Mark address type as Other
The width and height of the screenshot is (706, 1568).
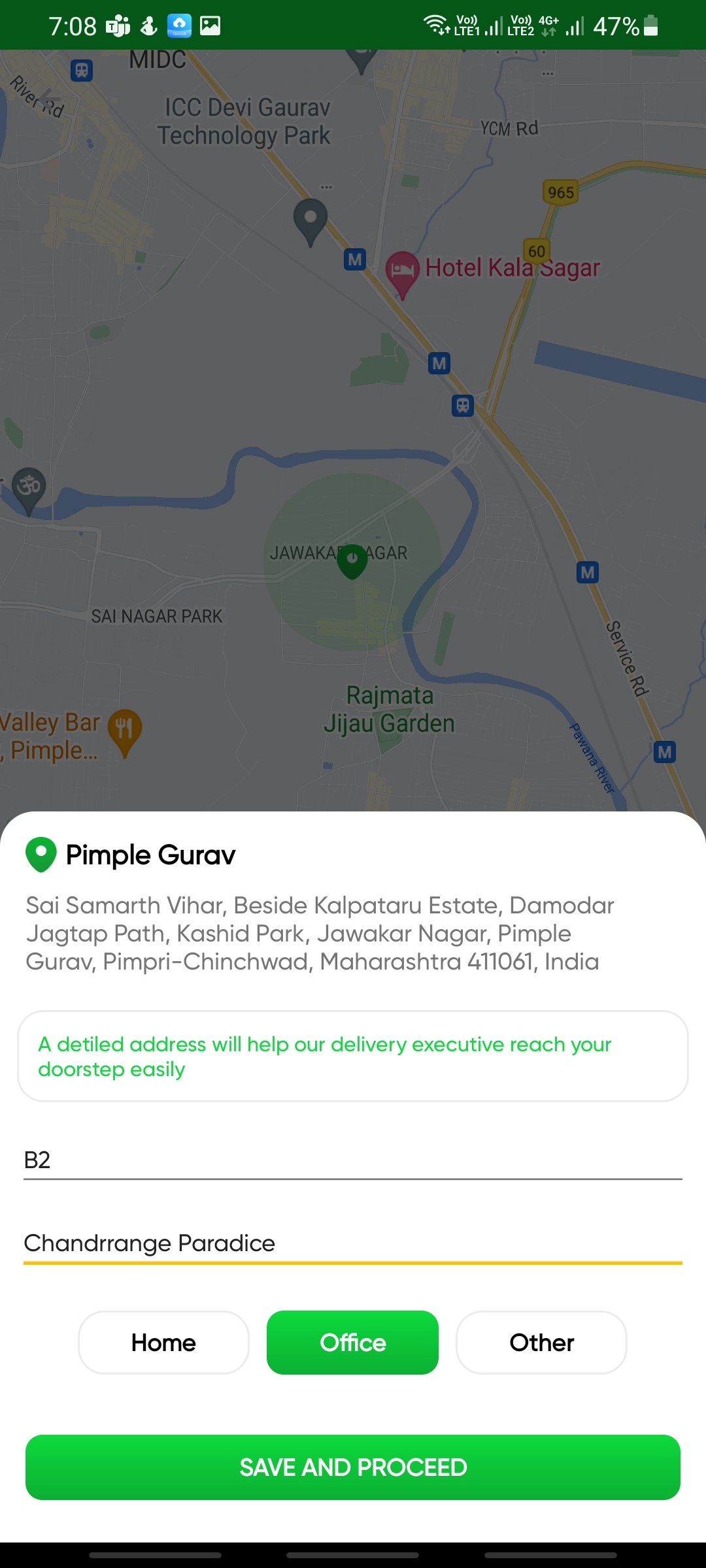pos(541,1343)
